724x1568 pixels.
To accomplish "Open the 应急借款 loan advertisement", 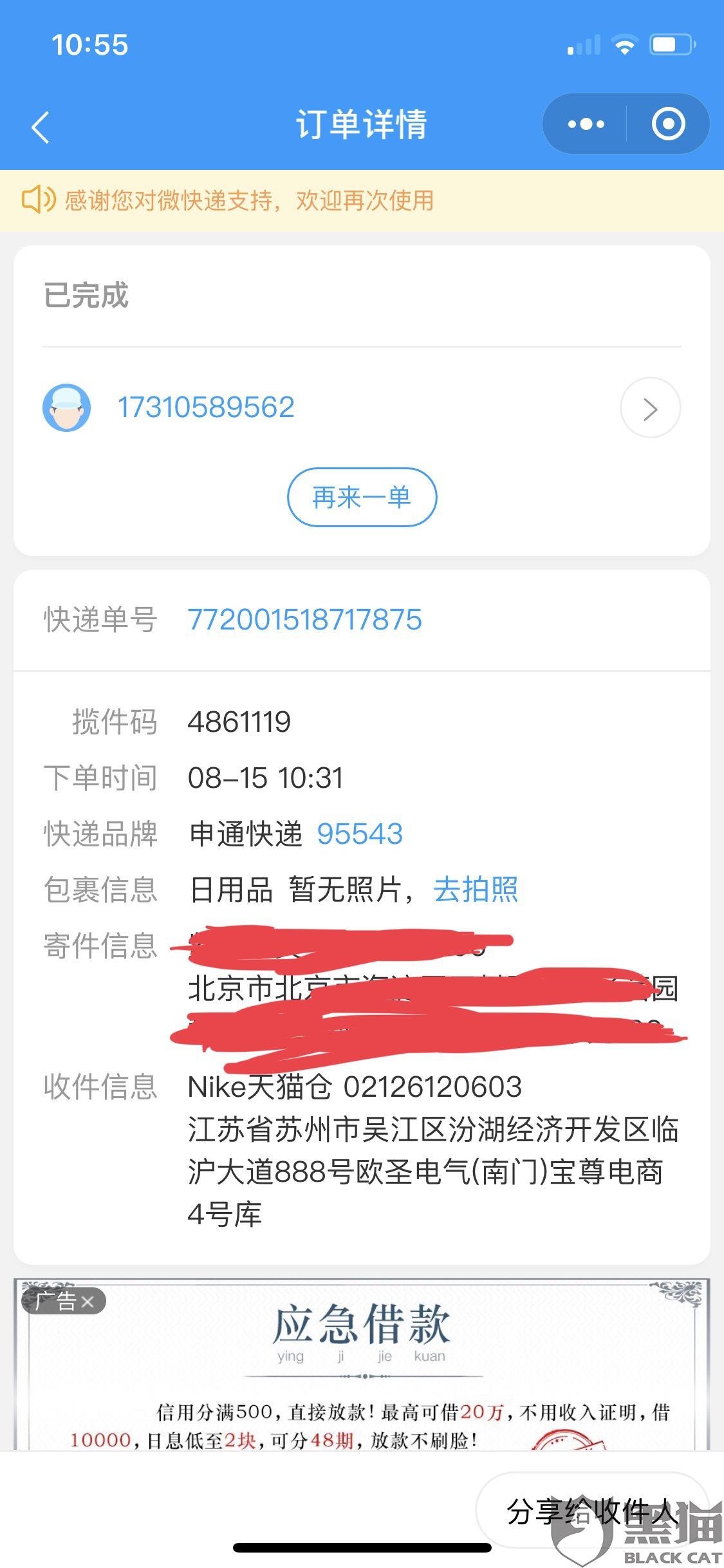I will (362, 1371).
